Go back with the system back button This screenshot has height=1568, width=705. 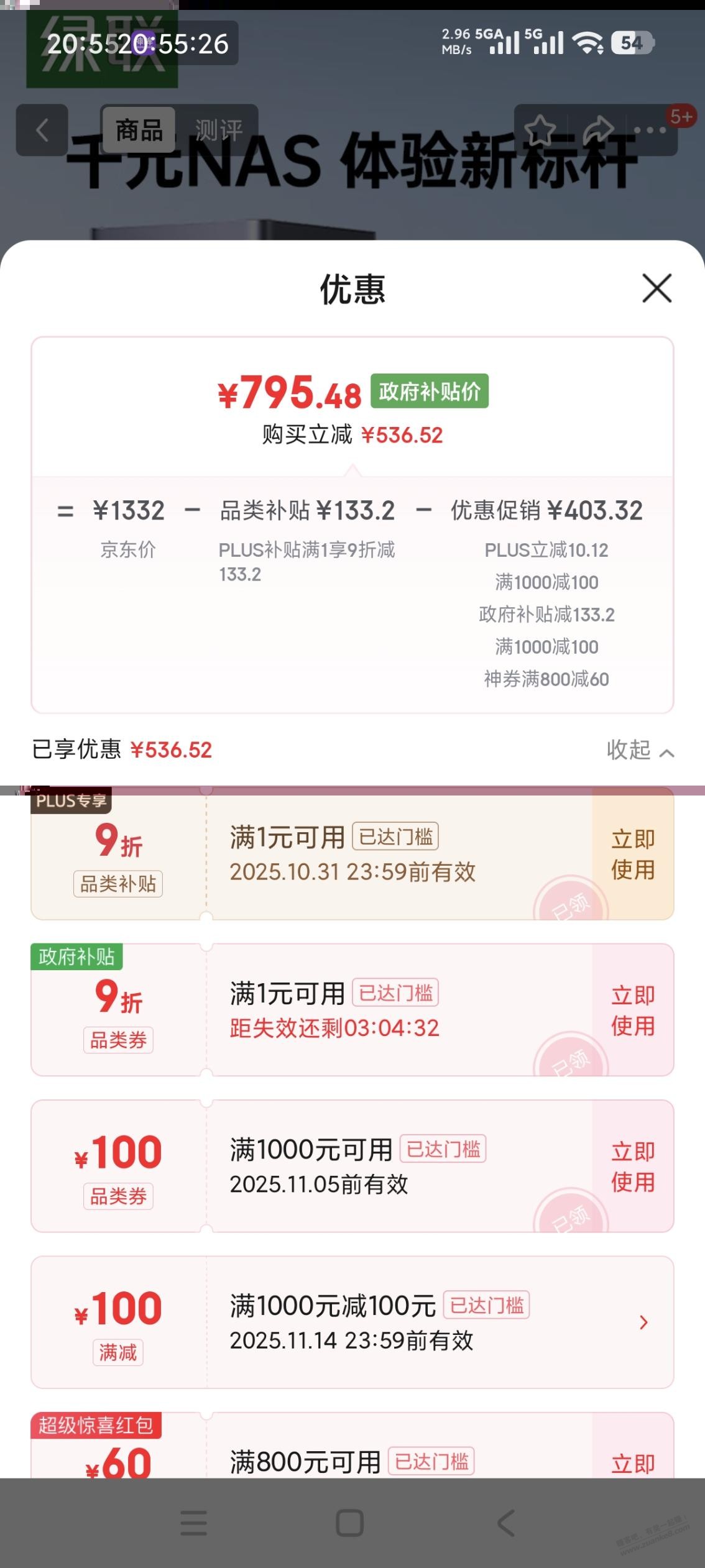(x=506, y=1523)
